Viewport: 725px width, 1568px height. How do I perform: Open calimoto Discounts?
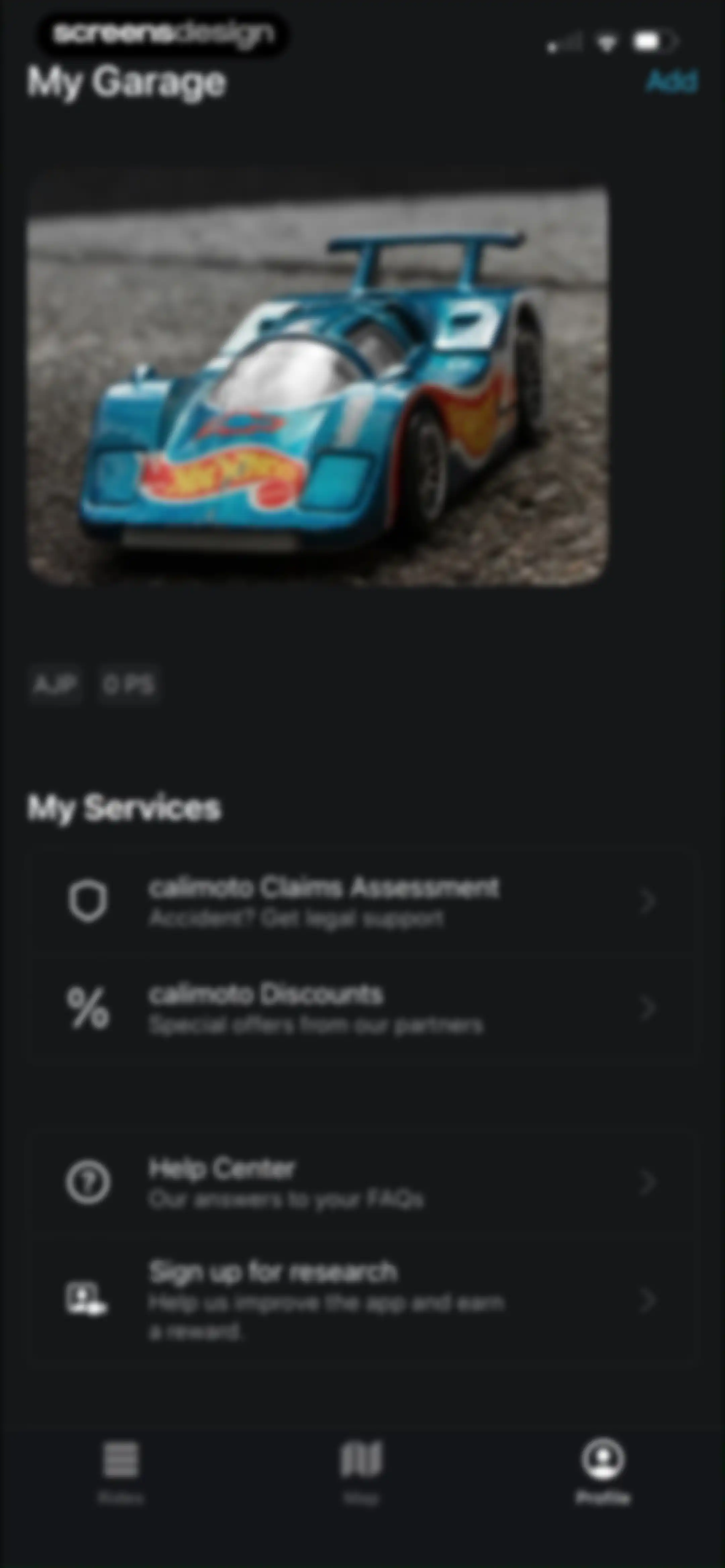pos(362,1008)
